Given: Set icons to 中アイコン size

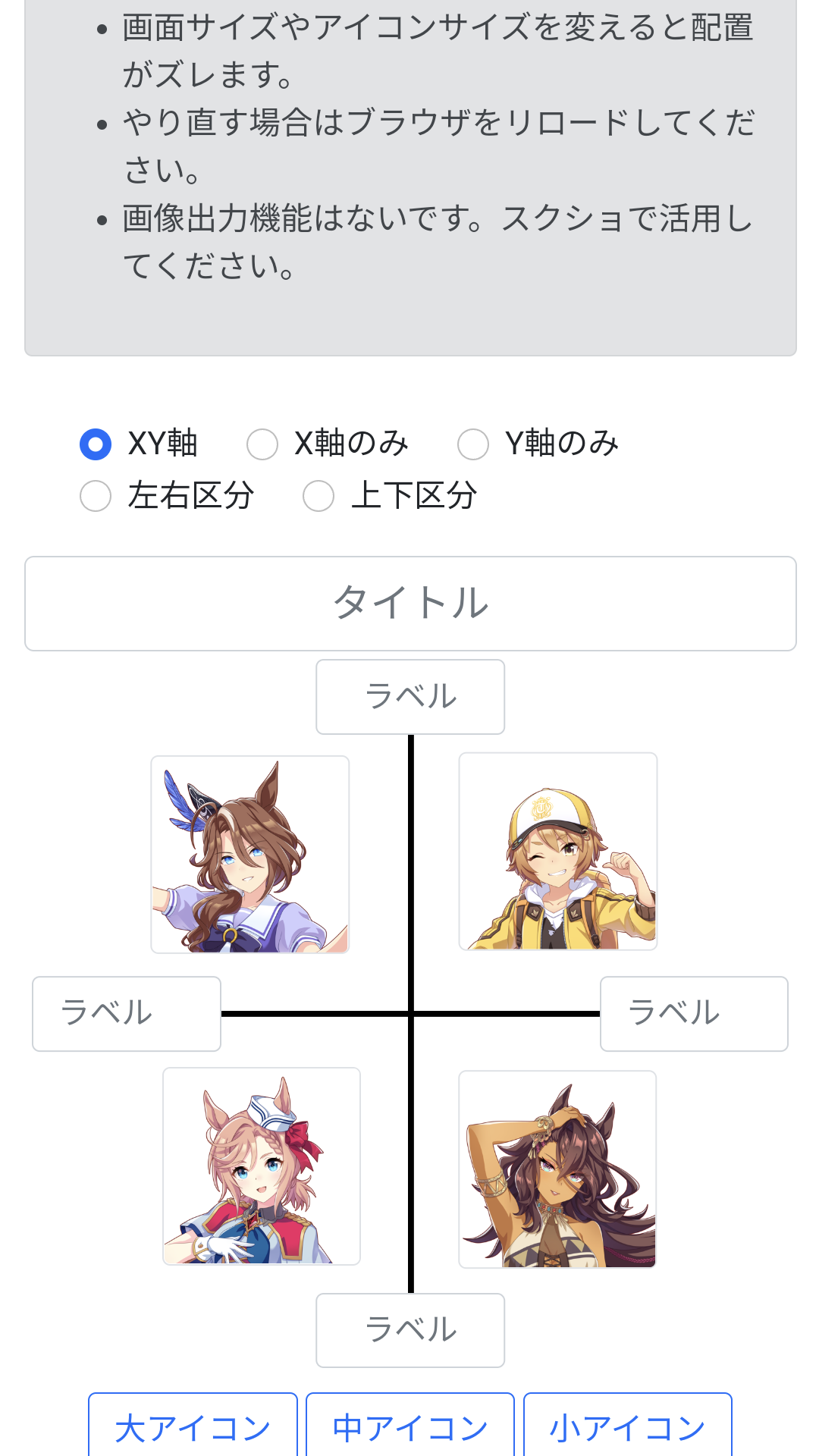Looking at the screenshot, I should [x=410, y=1427].
